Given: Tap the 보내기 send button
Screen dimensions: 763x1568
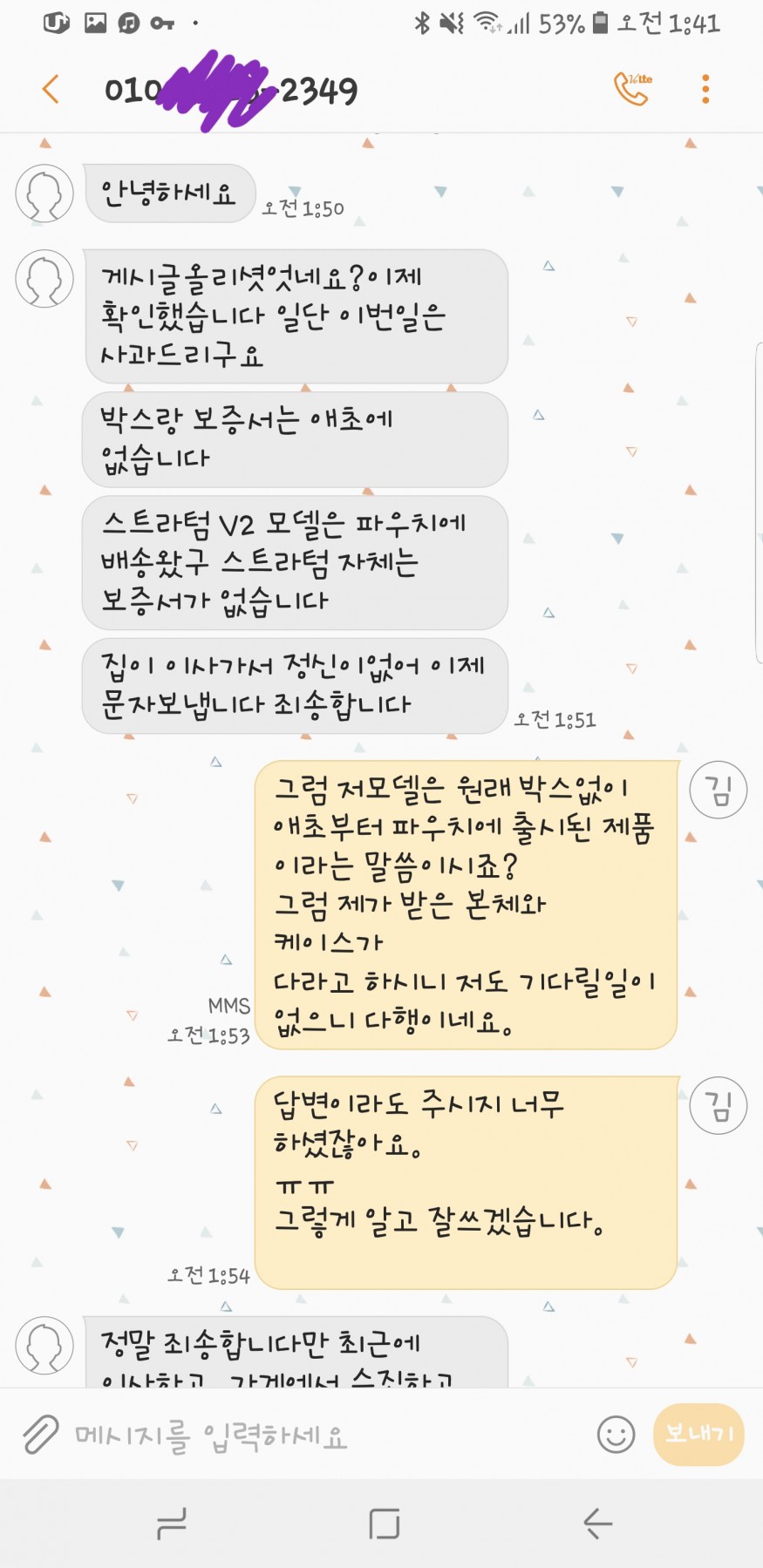Looking at the screenshot, I should [698, 1434].
